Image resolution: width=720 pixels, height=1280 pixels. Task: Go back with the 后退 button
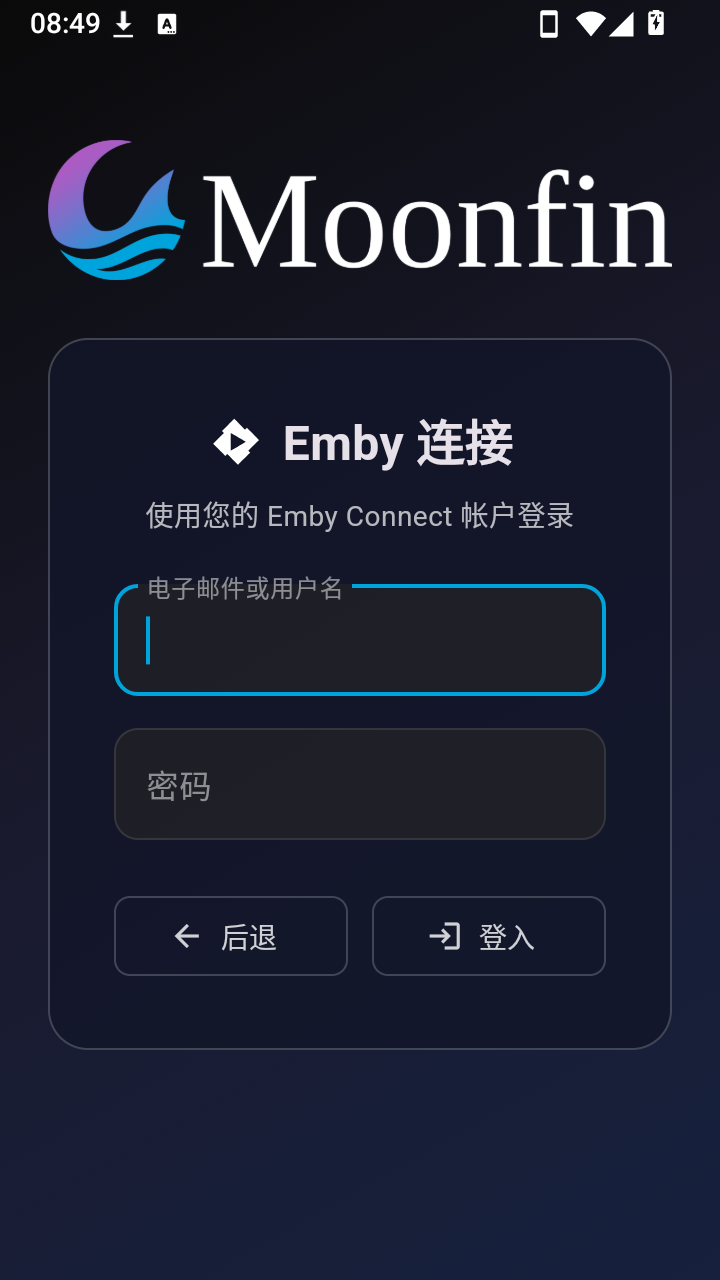[x=231, y=936]
